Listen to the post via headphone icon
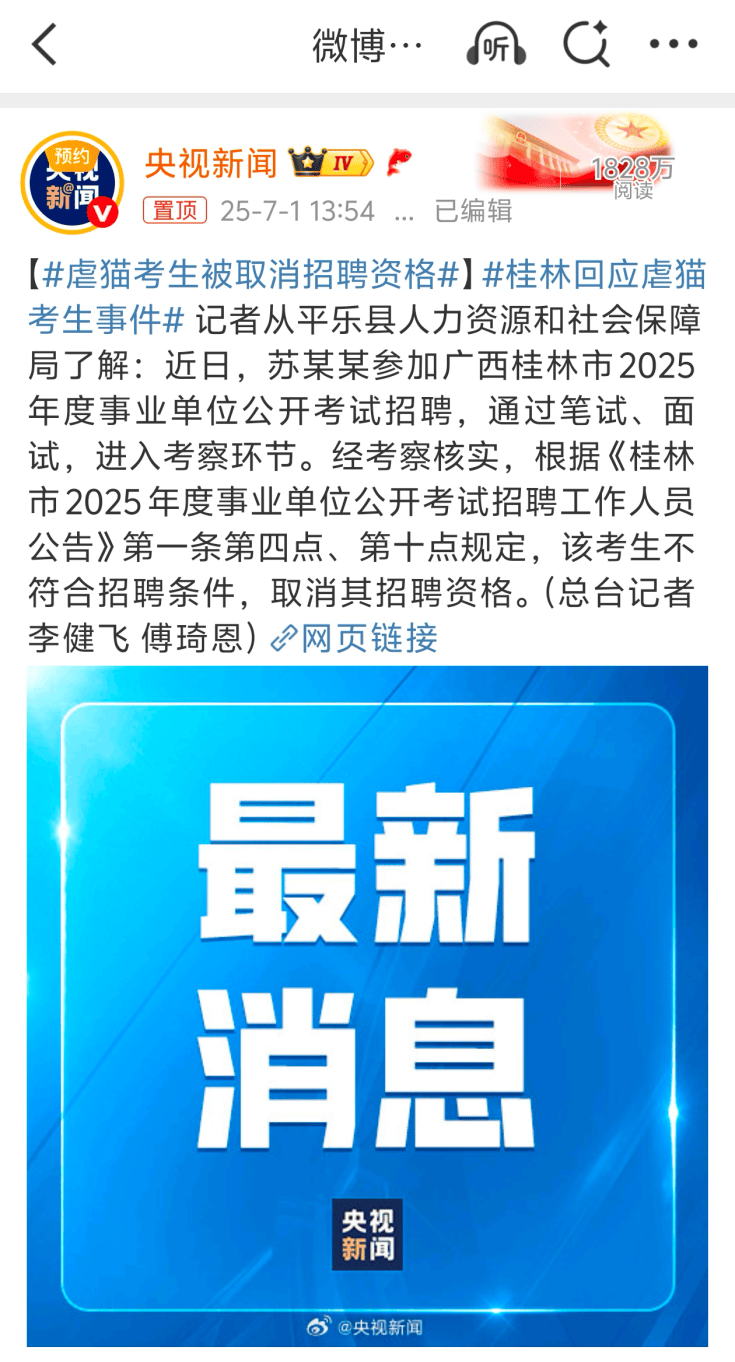Image resolution: width=735 pixels, height=1362 pixels. click(x=497, y=46)
